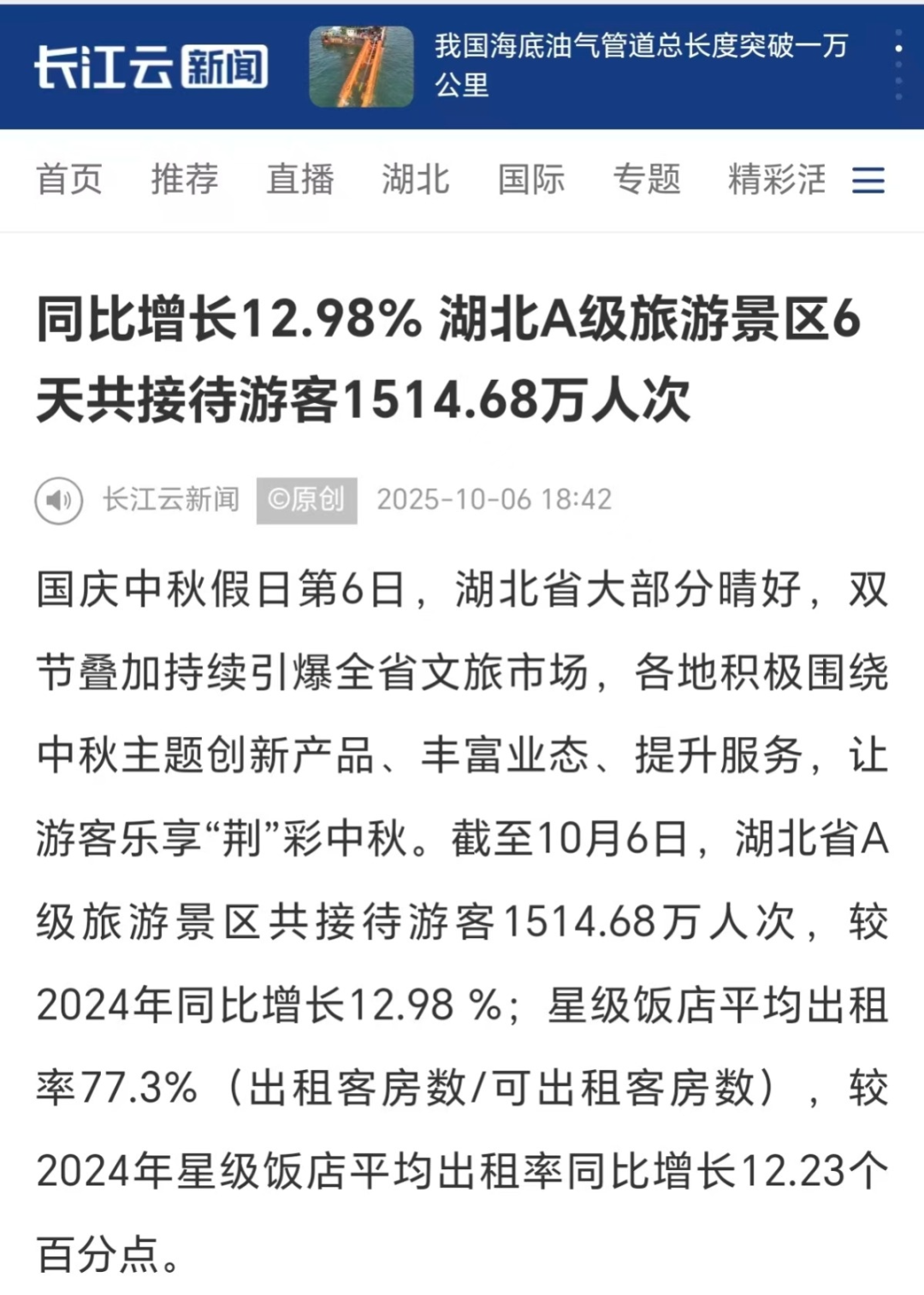Expand the hamburger channel menu

[x=868, y=181]
